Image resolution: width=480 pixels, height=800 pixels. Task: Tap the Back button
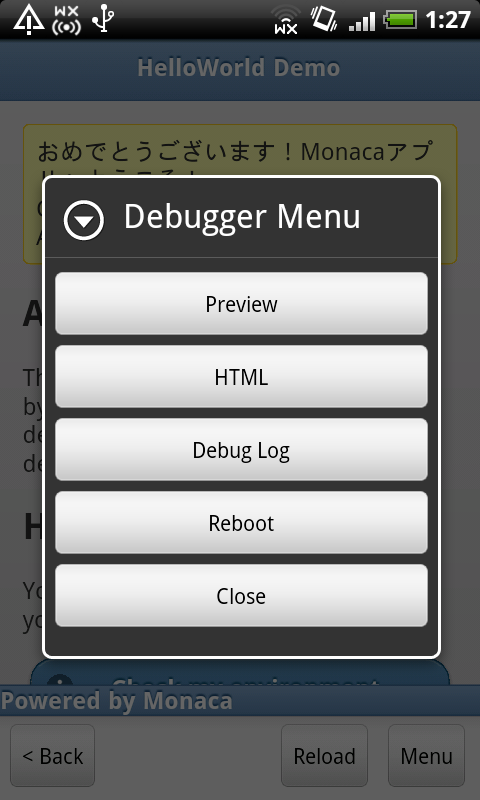[53, 756]
